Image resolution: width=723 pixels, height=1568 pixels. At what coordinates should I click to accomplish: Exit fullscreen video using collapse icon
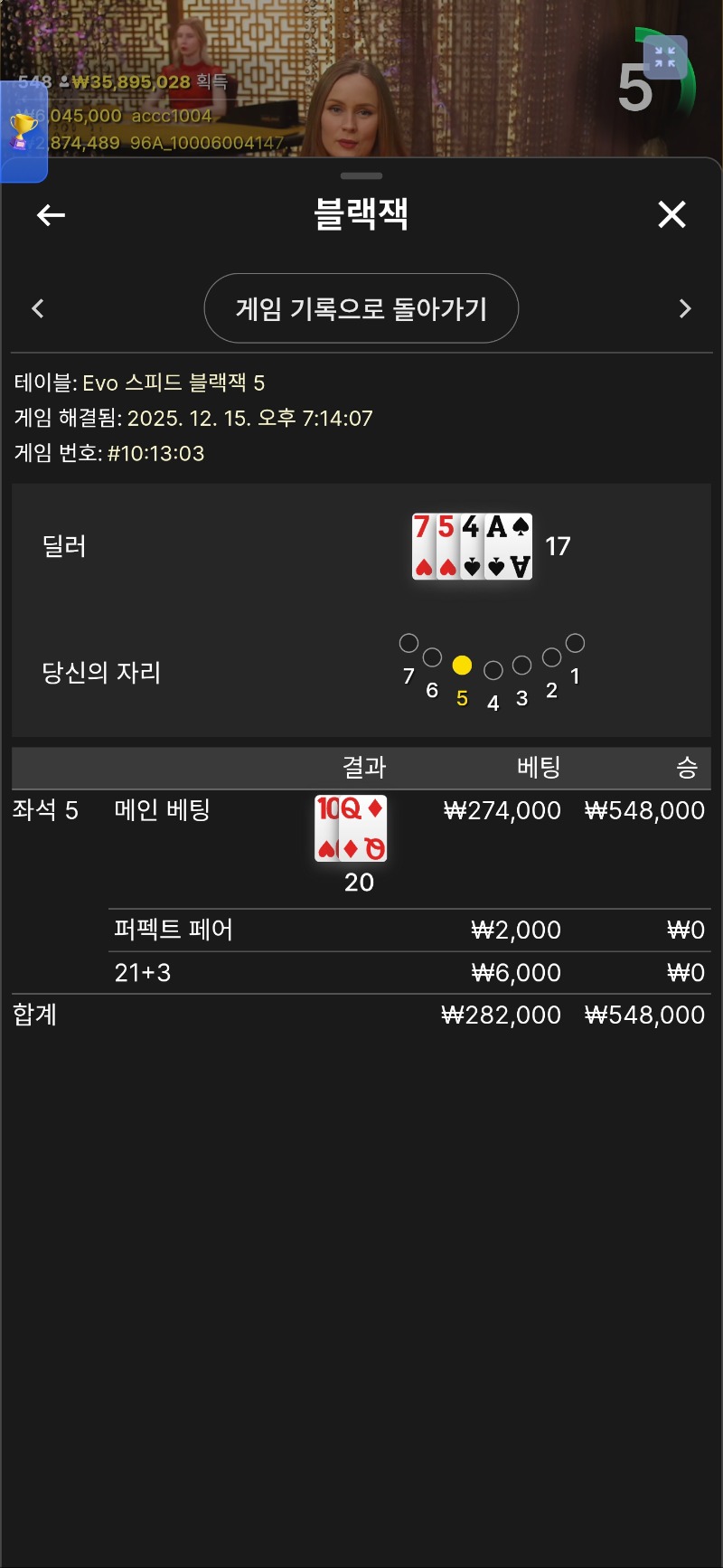(665, 58)
